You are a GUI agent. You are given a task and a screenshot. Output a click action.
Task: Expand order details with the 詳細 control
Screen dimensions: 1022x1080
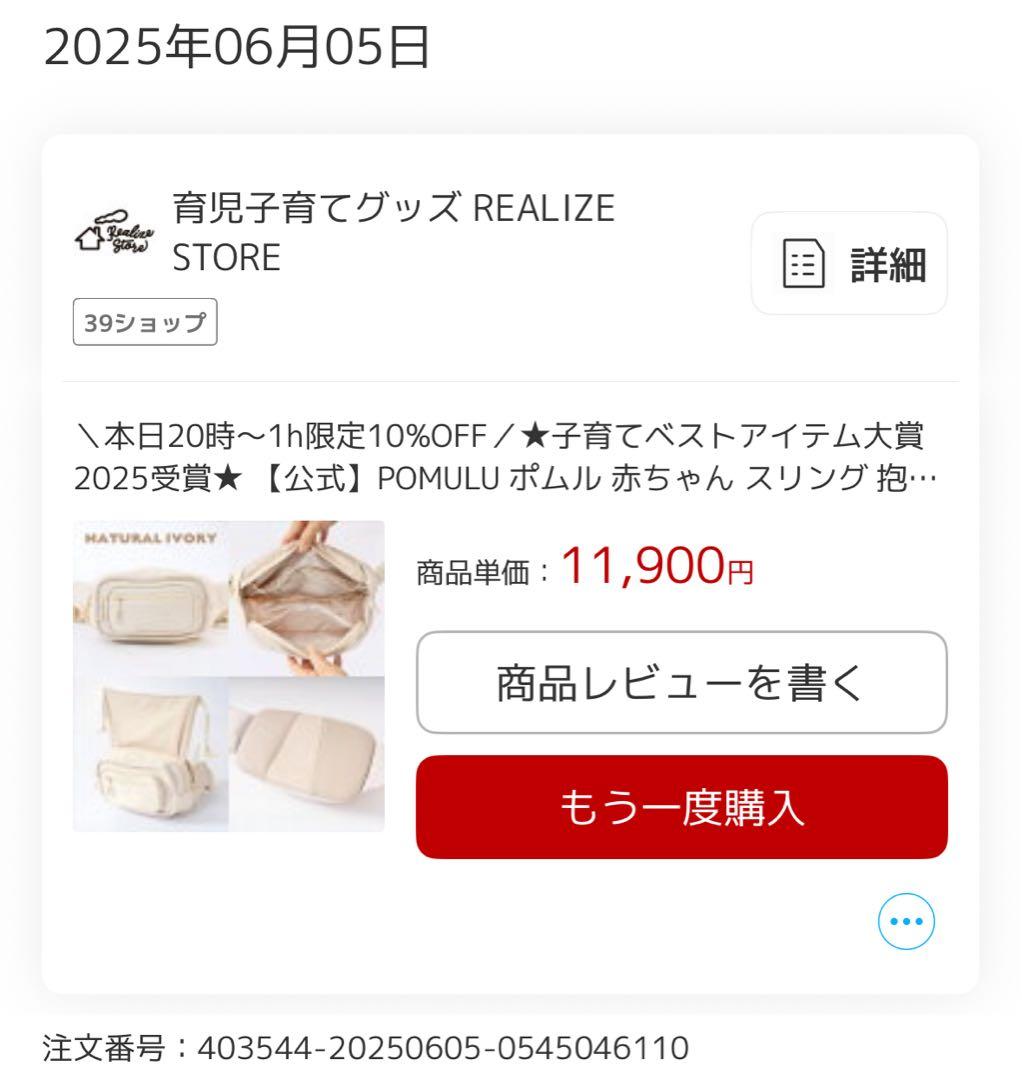[848, 264]
